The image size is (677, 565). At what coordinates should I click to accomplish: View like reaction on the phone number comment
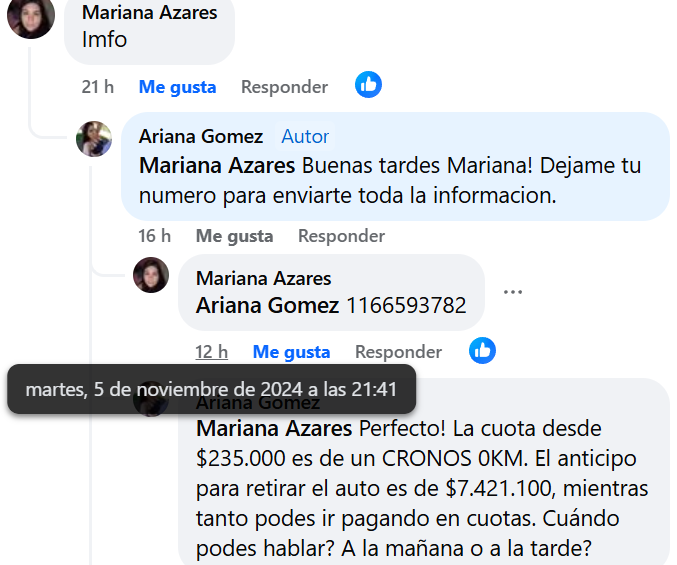[x=482, y=350]
